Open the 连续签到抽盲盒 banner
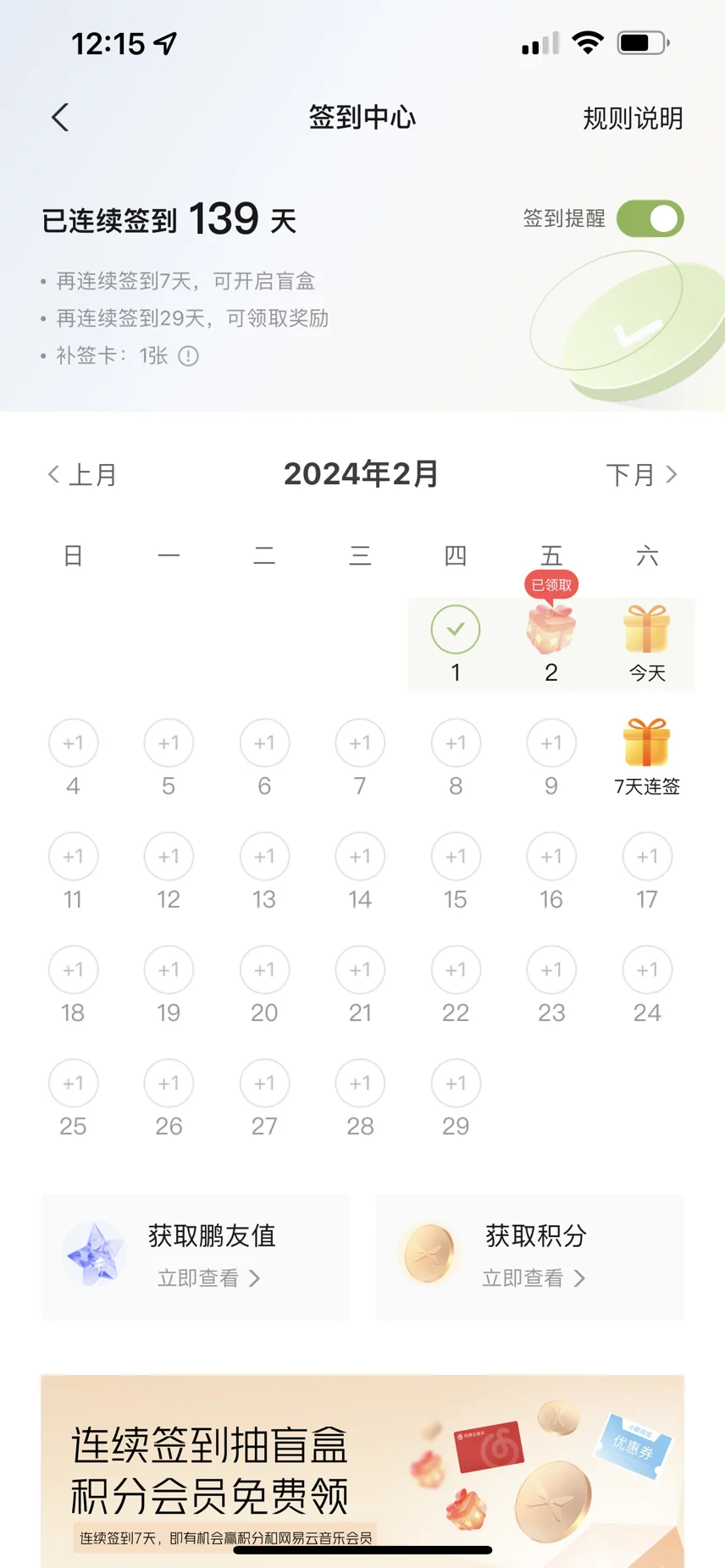This screenshot has width=725, height=1568. click(362, 1469)
